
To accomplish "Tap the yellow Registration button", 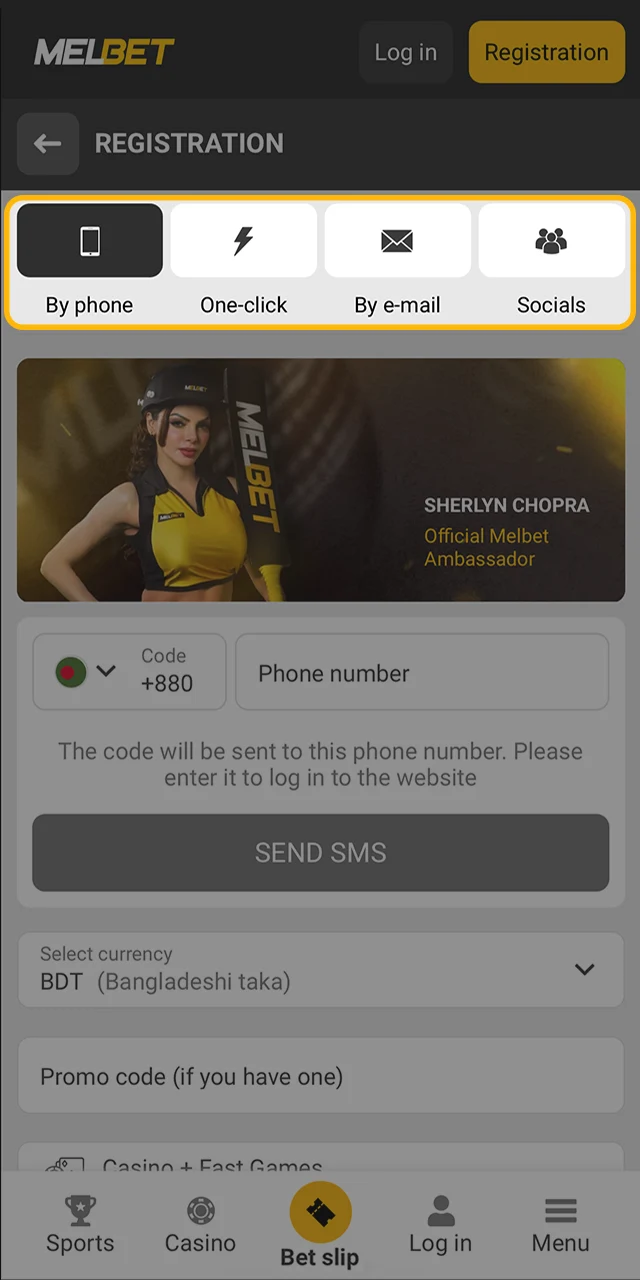I will pyautogui.click(x=546, y=52).
